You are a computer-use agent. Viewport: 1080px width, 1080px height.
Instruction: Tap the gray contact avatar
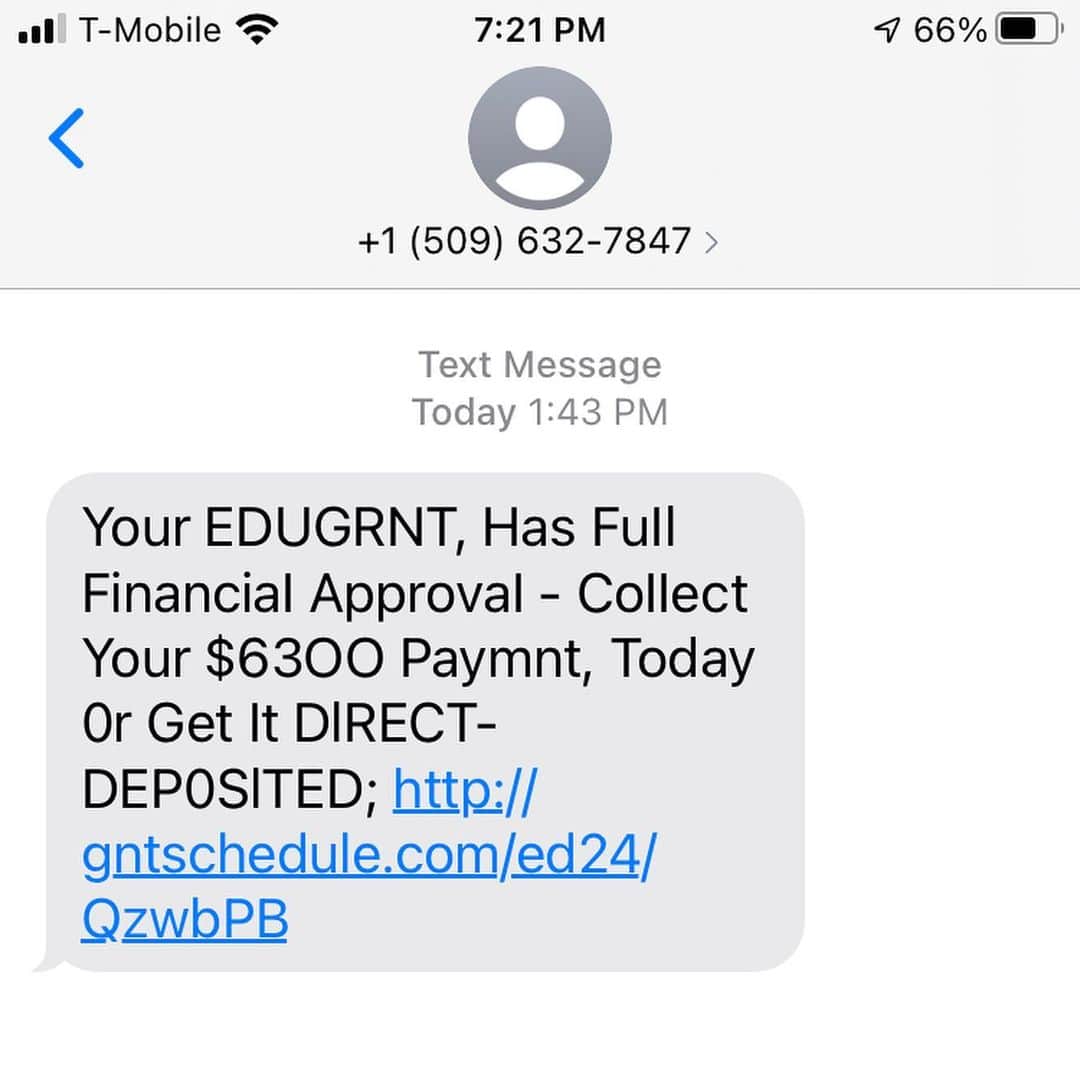tap(539, 138)
